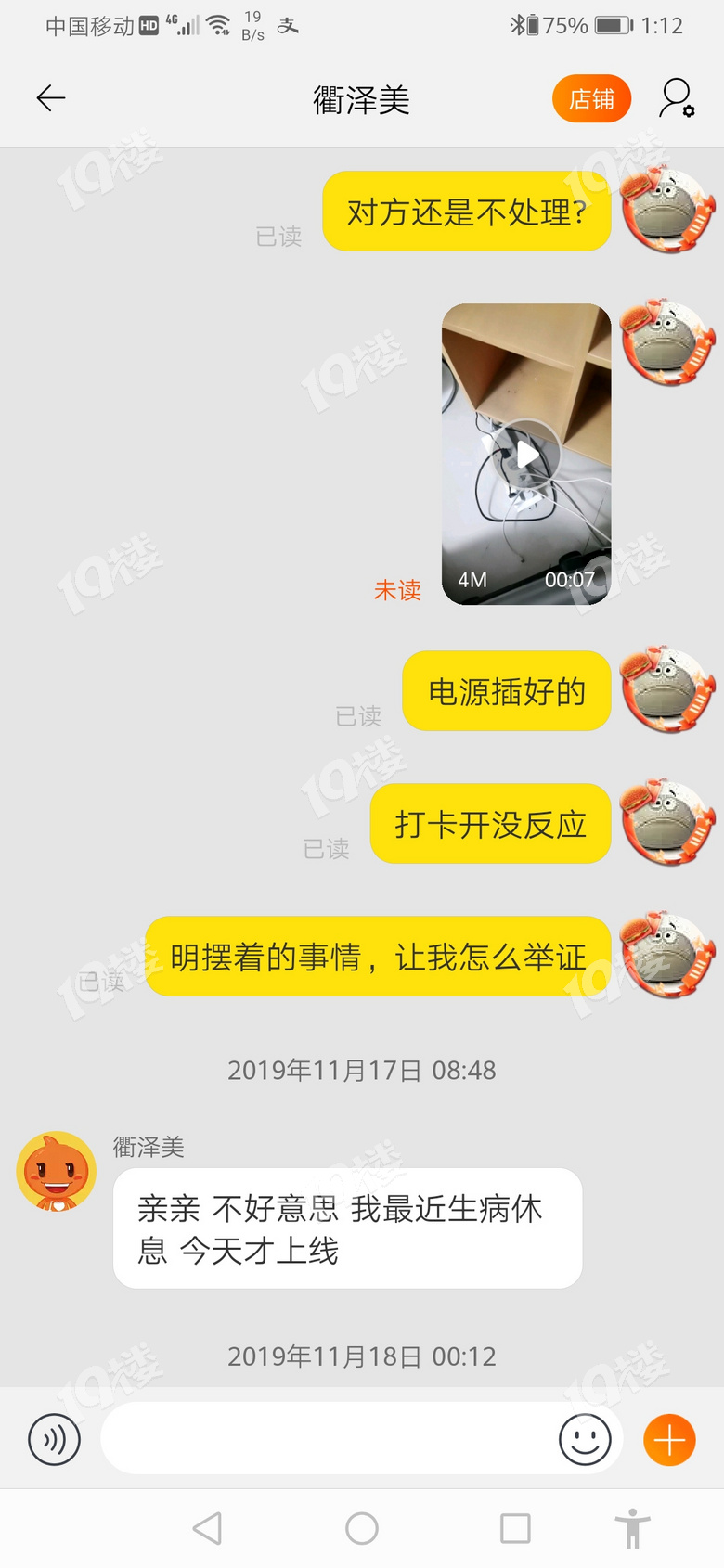Play the 7-second video message
The image size is (724, 1568).
526,455
